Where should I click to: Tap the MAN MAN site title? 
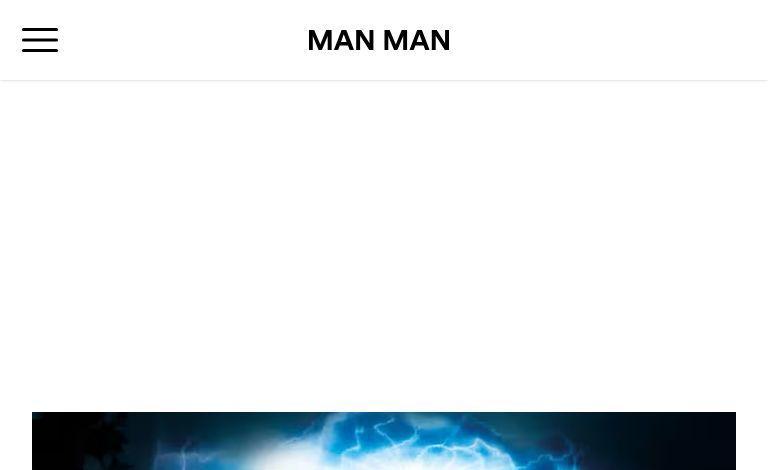click(378, 40)
